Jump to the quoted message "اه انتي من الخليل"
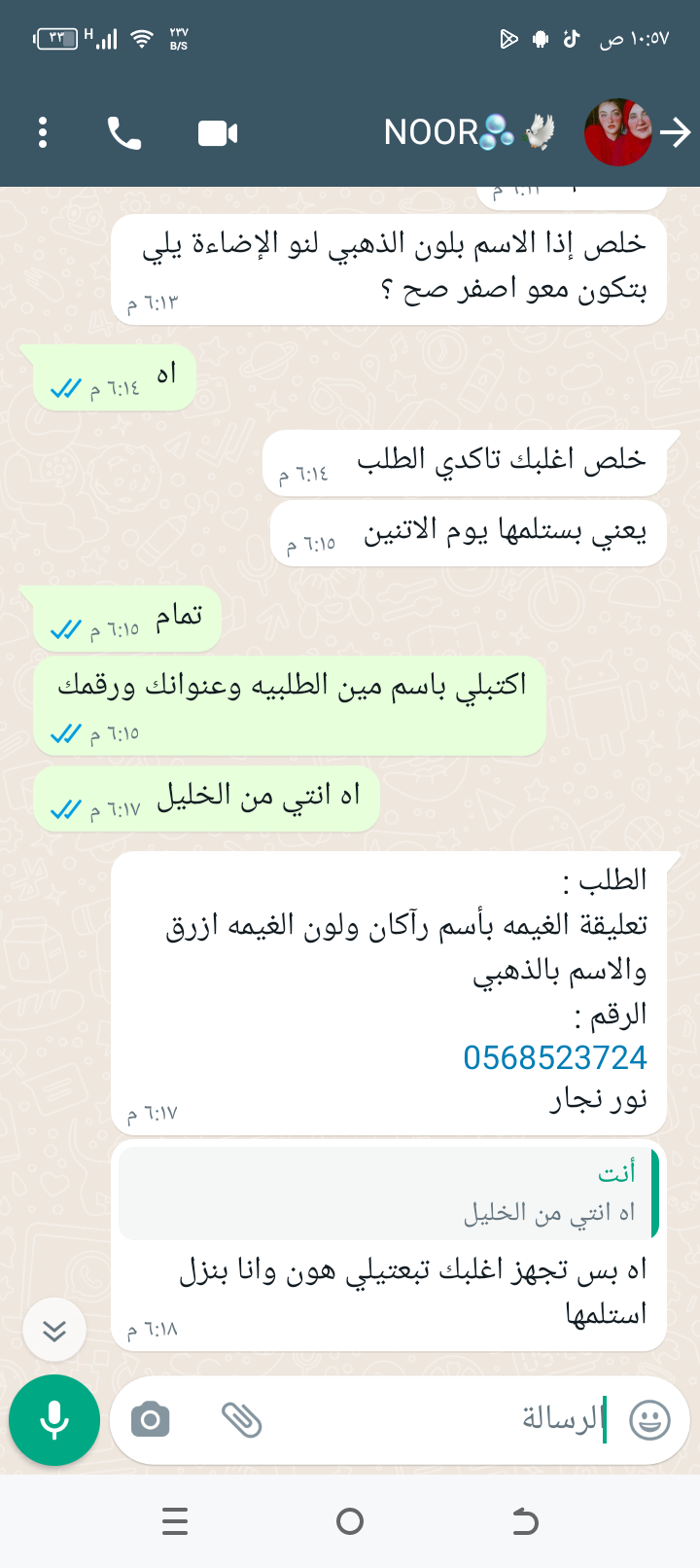The image size is (700, 1568). click(389, 1193)
